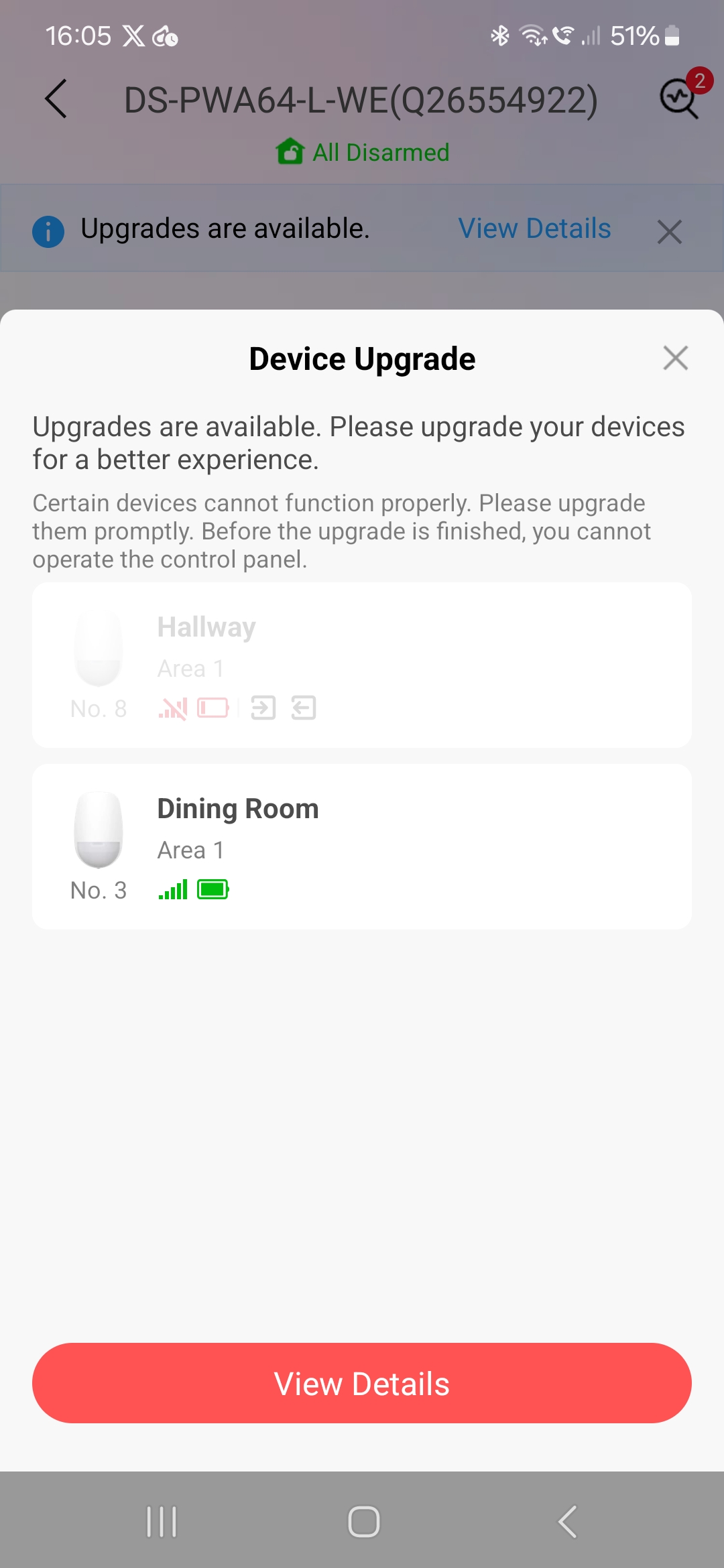Tap the Dining Room detector thumbnail image
The height and width of the screenshot is (1568, 724).
click(99, 831)
